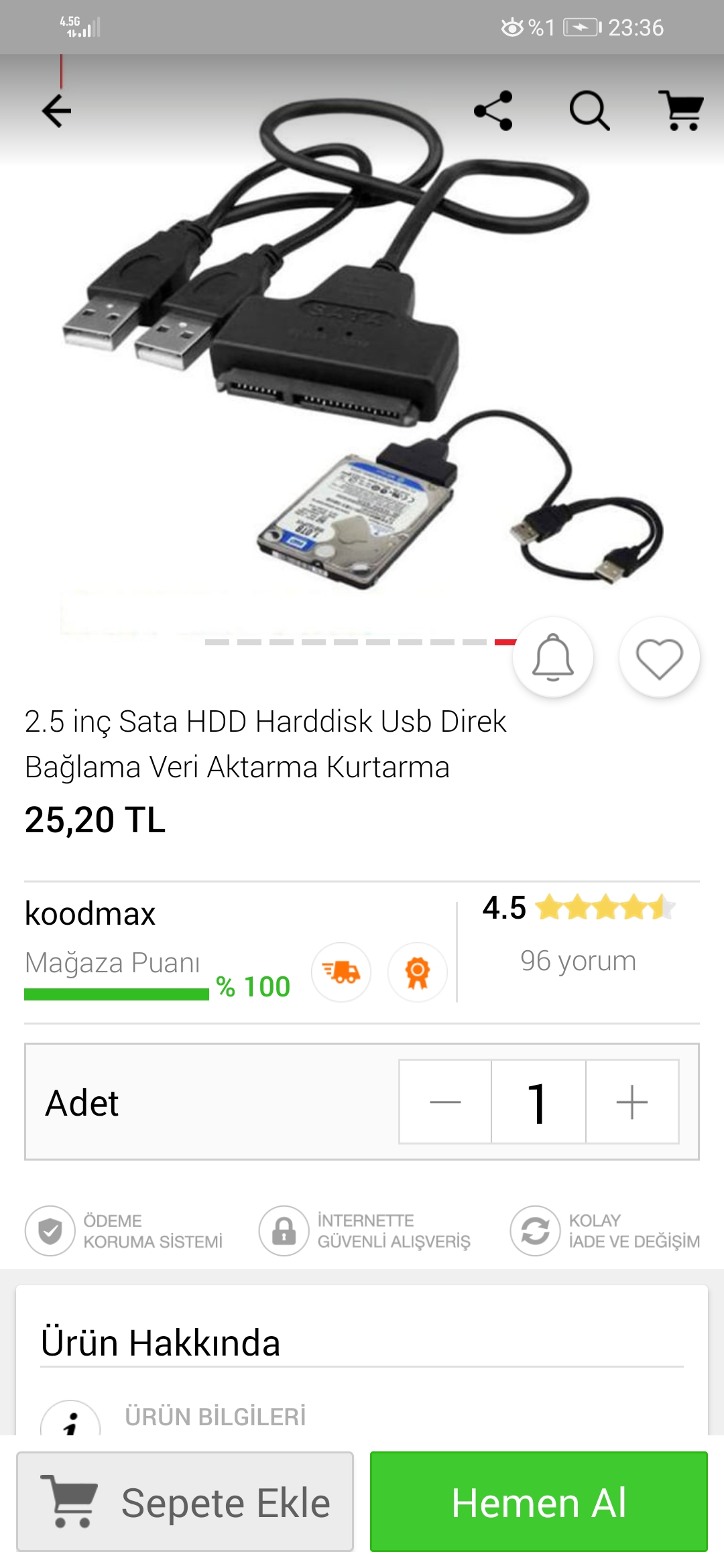Go back using the arrow icon

(x=56, y=111)
